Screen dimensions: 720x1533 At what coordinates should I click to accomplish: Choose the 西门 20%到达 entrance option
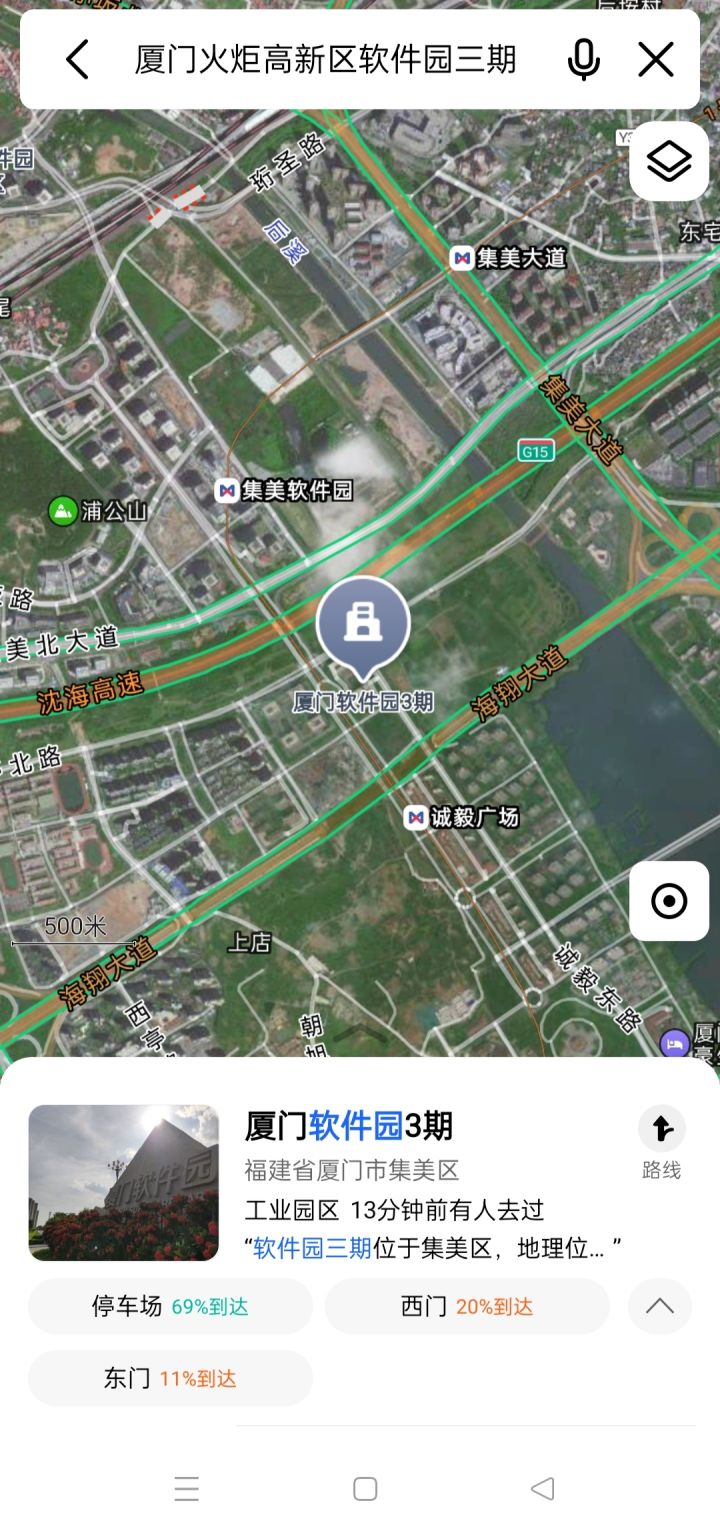[x=466, y=1306]
